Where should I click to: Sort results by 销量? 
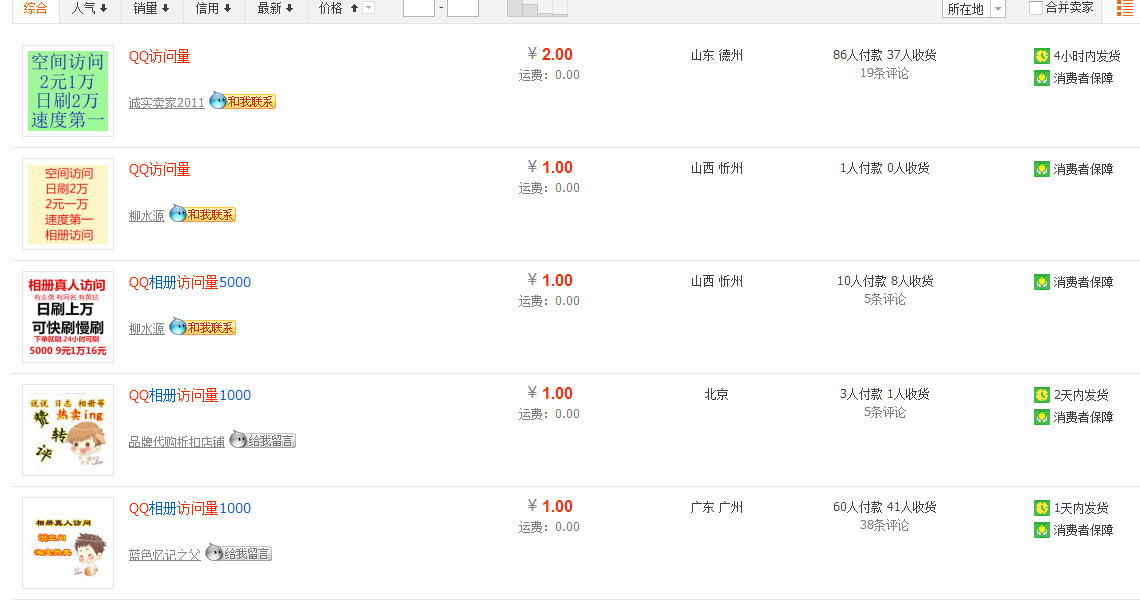[x=151, y=8]
